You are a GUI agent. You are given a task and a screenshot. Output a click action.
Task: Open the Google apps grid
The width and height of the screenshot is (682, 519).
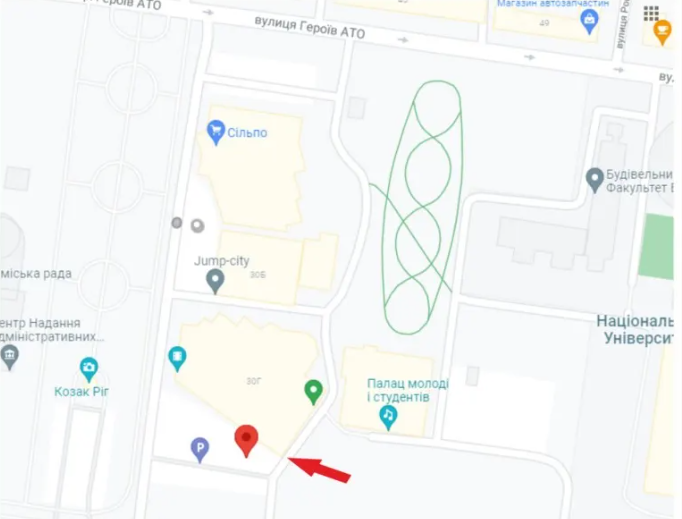click(x=651, y=13)
